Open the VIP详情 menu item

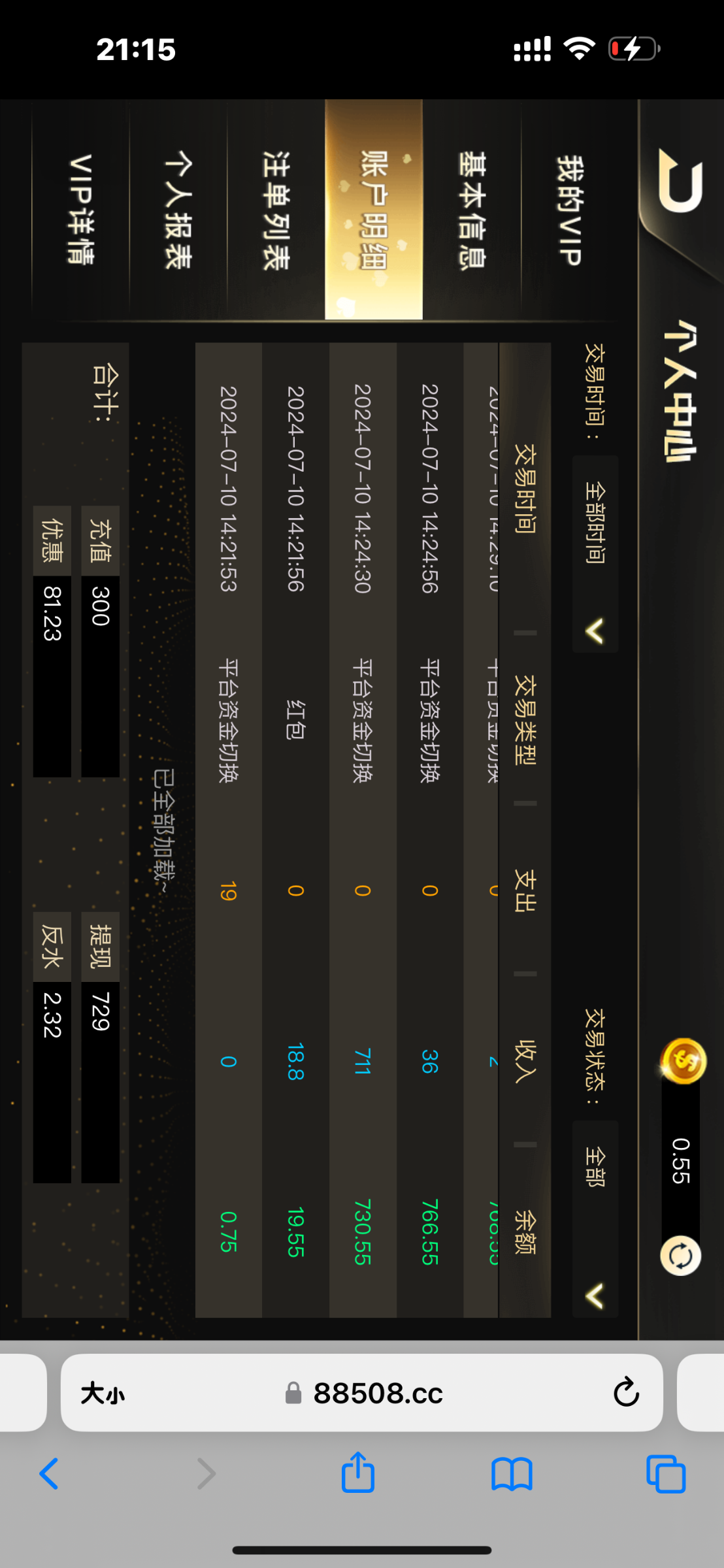coord(80,210)
